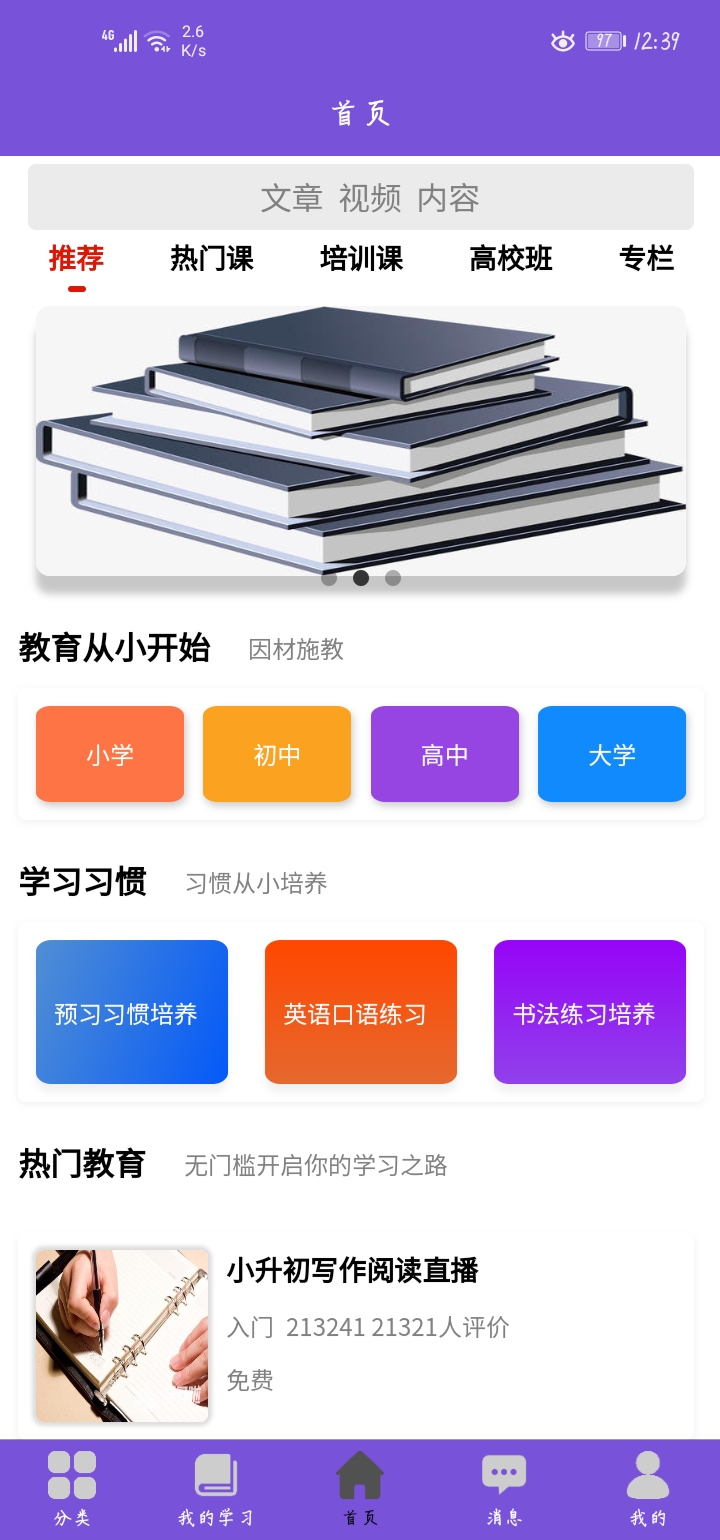Go to 我的 profile tab

[x=648, y=1489]
